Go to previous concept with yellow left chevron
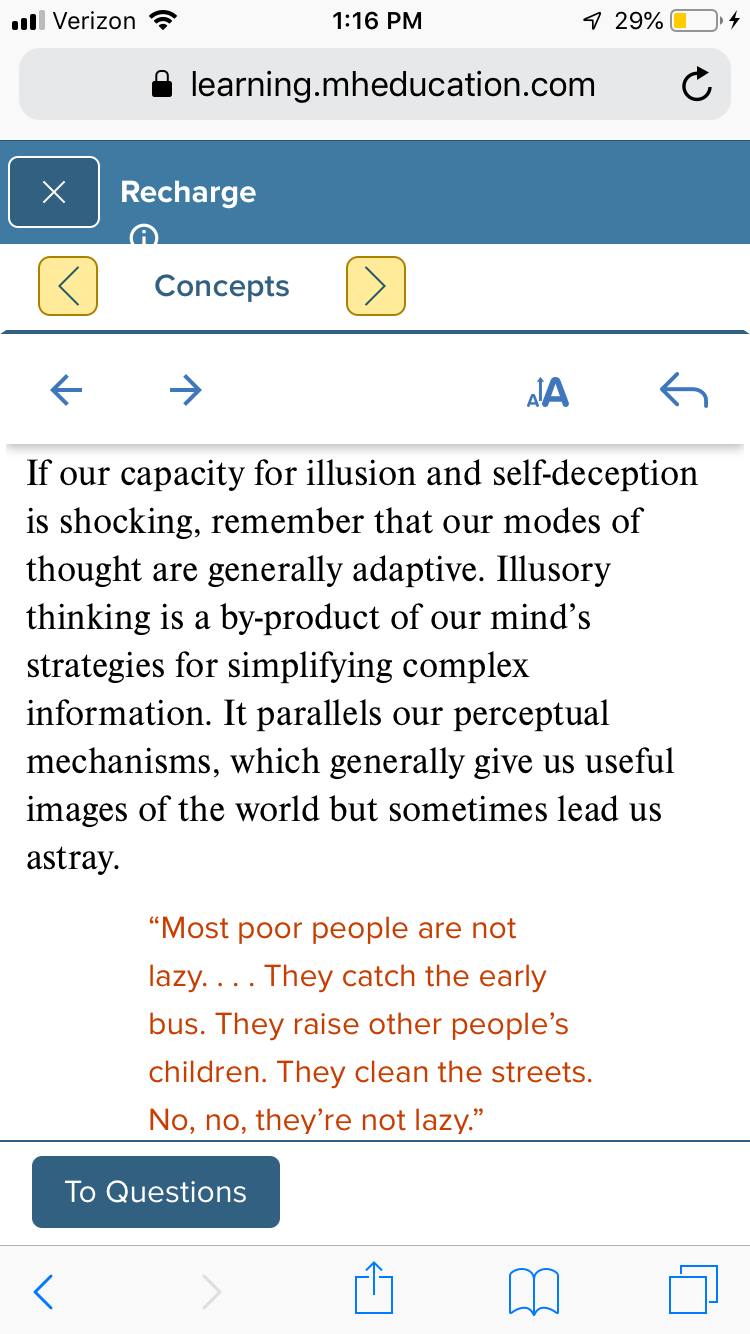The image size is (750, 1334). (x=68, y=286)
